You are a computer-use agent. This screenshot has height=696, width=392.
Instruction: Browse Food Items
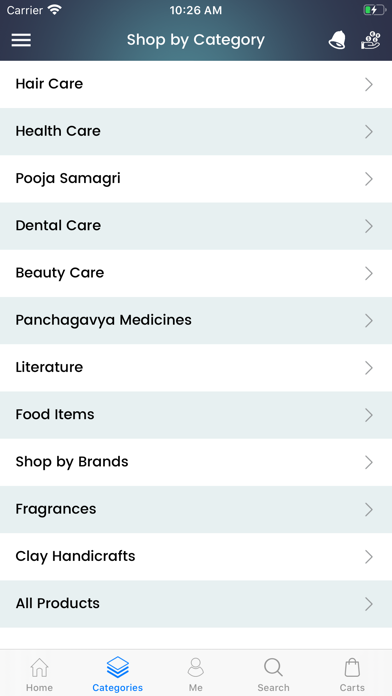196,415
